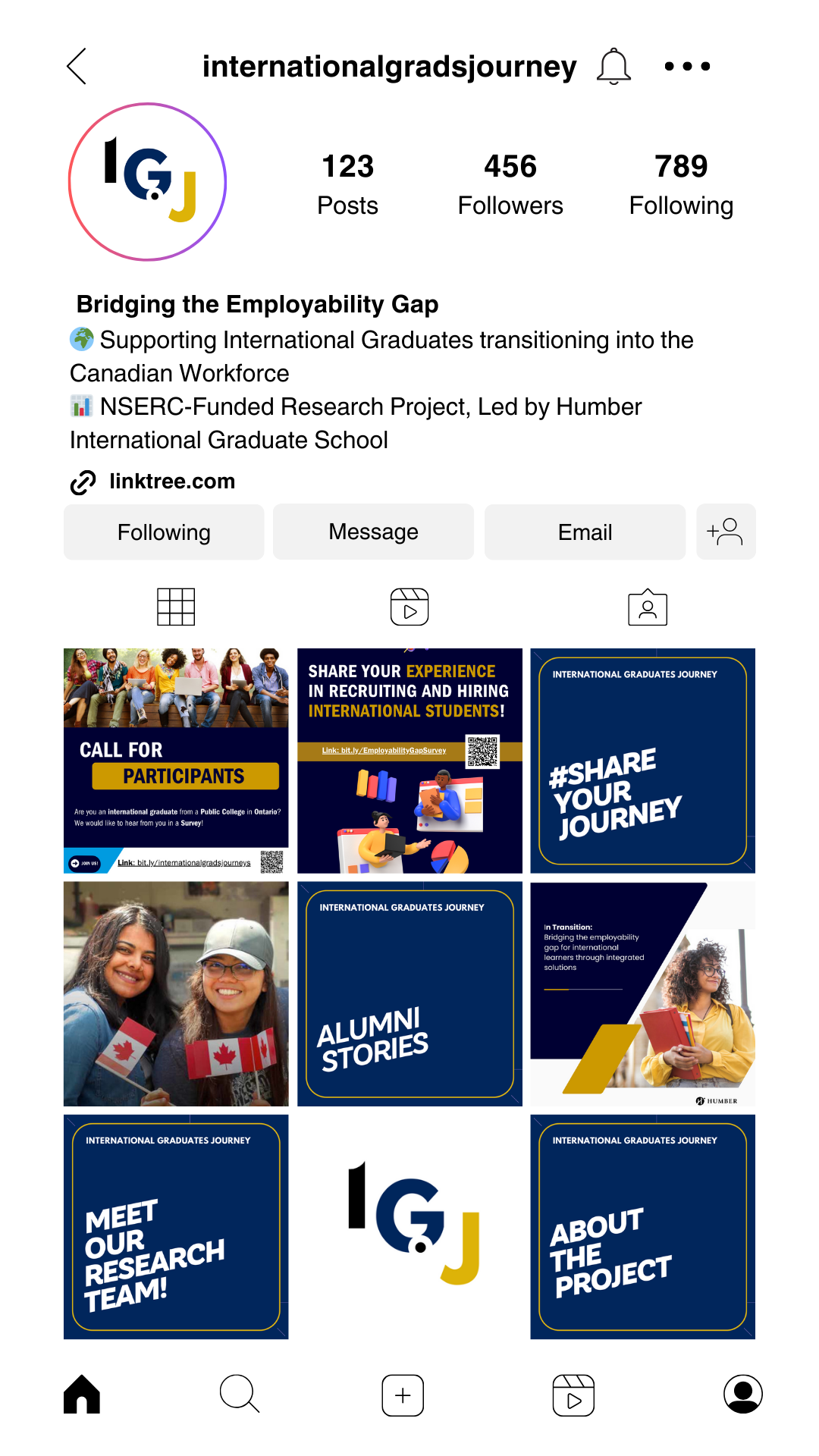
Task: Message this profile
Action: coord(373,532)
